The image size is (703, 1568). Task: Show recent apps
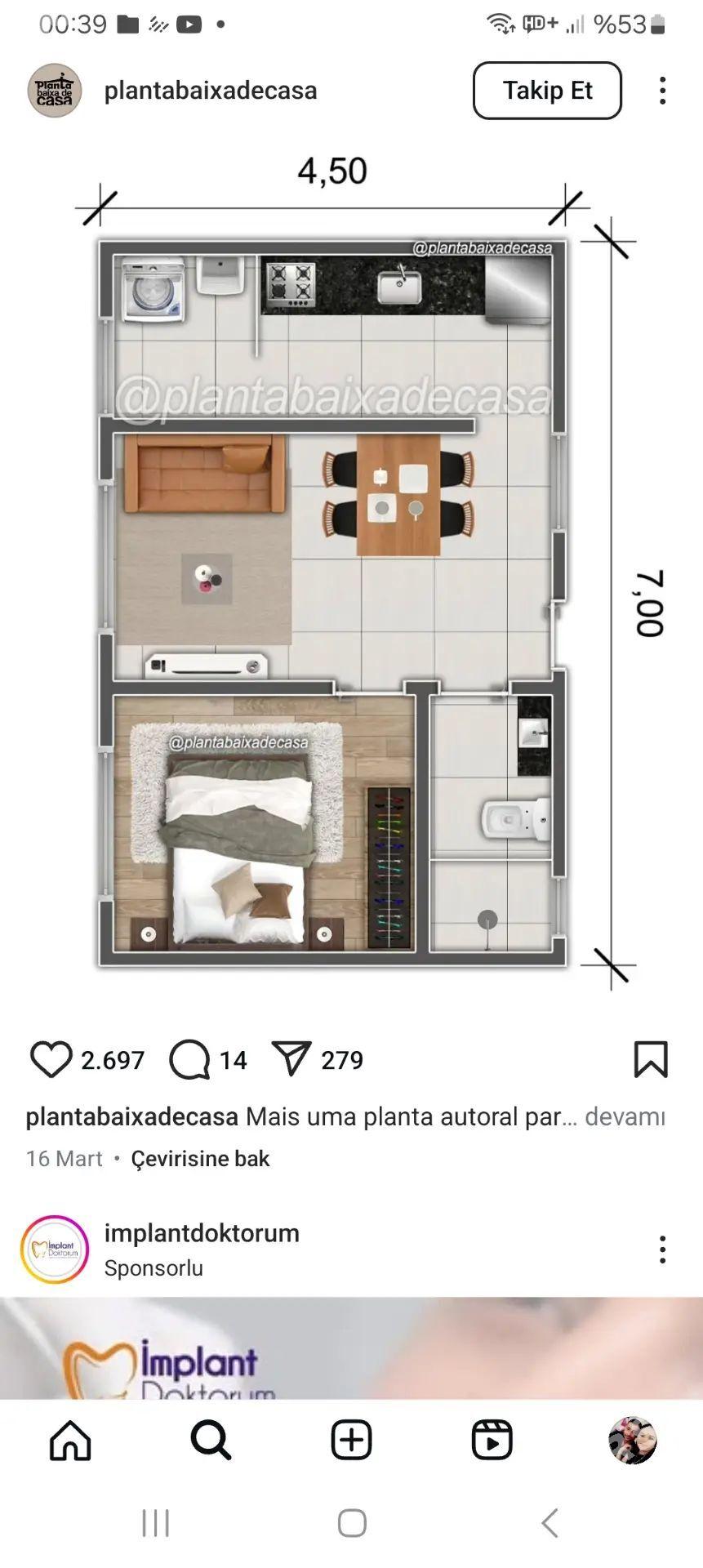(155, 1523)
